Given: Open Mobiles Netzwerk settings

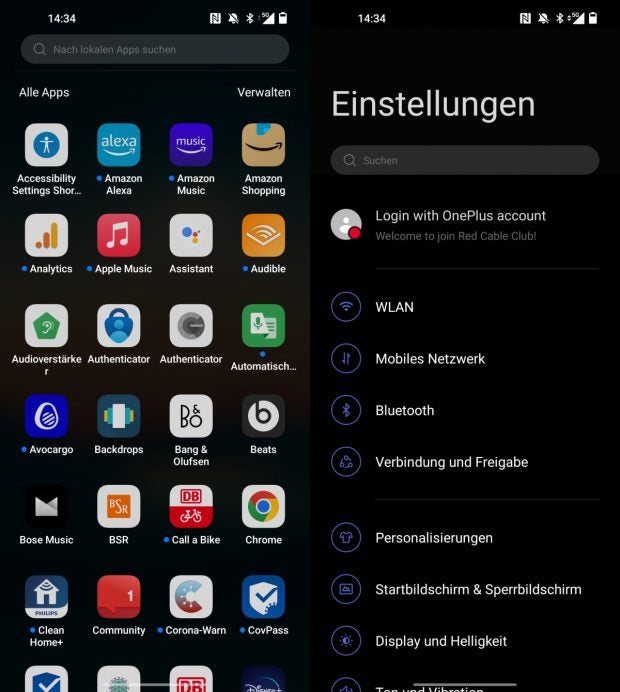Looking at the screenshot, I should [430, 359].
